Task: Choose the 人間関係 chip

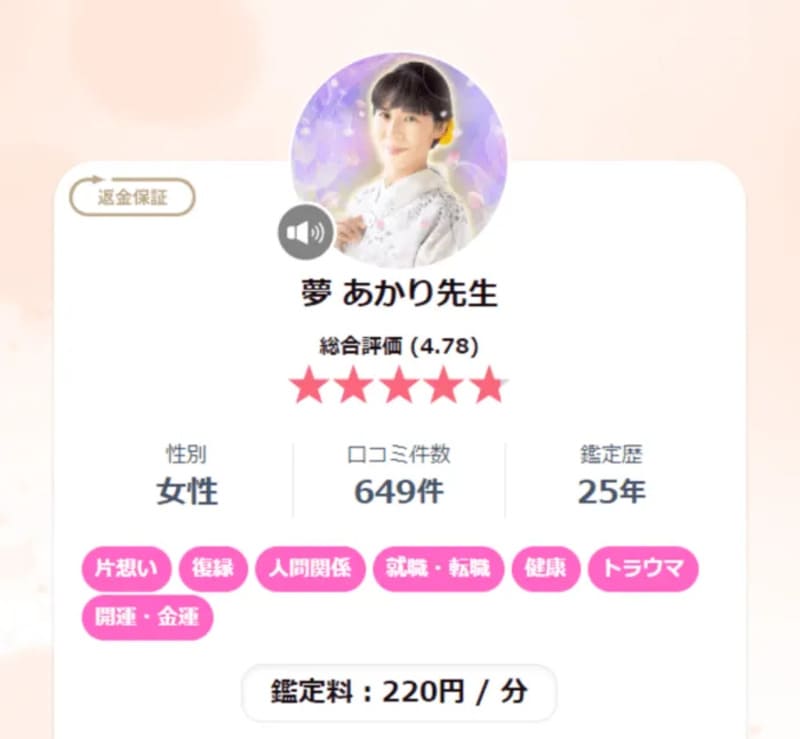Action: (x=310, y=569)
